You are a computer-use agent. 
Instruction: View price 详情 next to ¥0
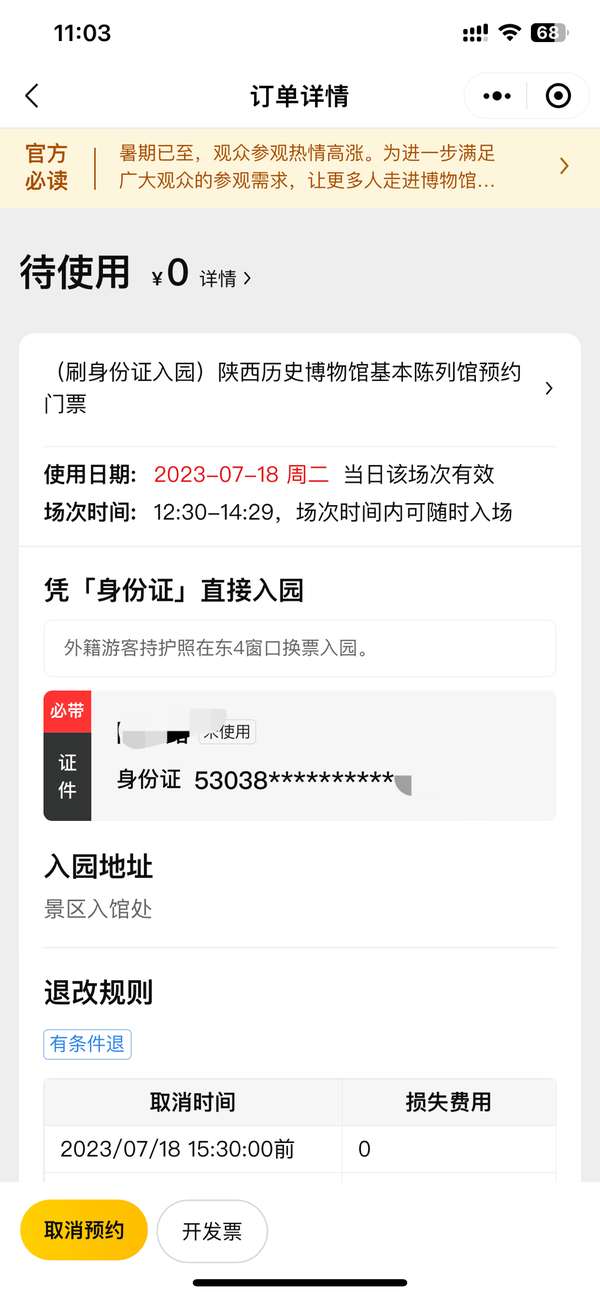click(x=225, y=279)
